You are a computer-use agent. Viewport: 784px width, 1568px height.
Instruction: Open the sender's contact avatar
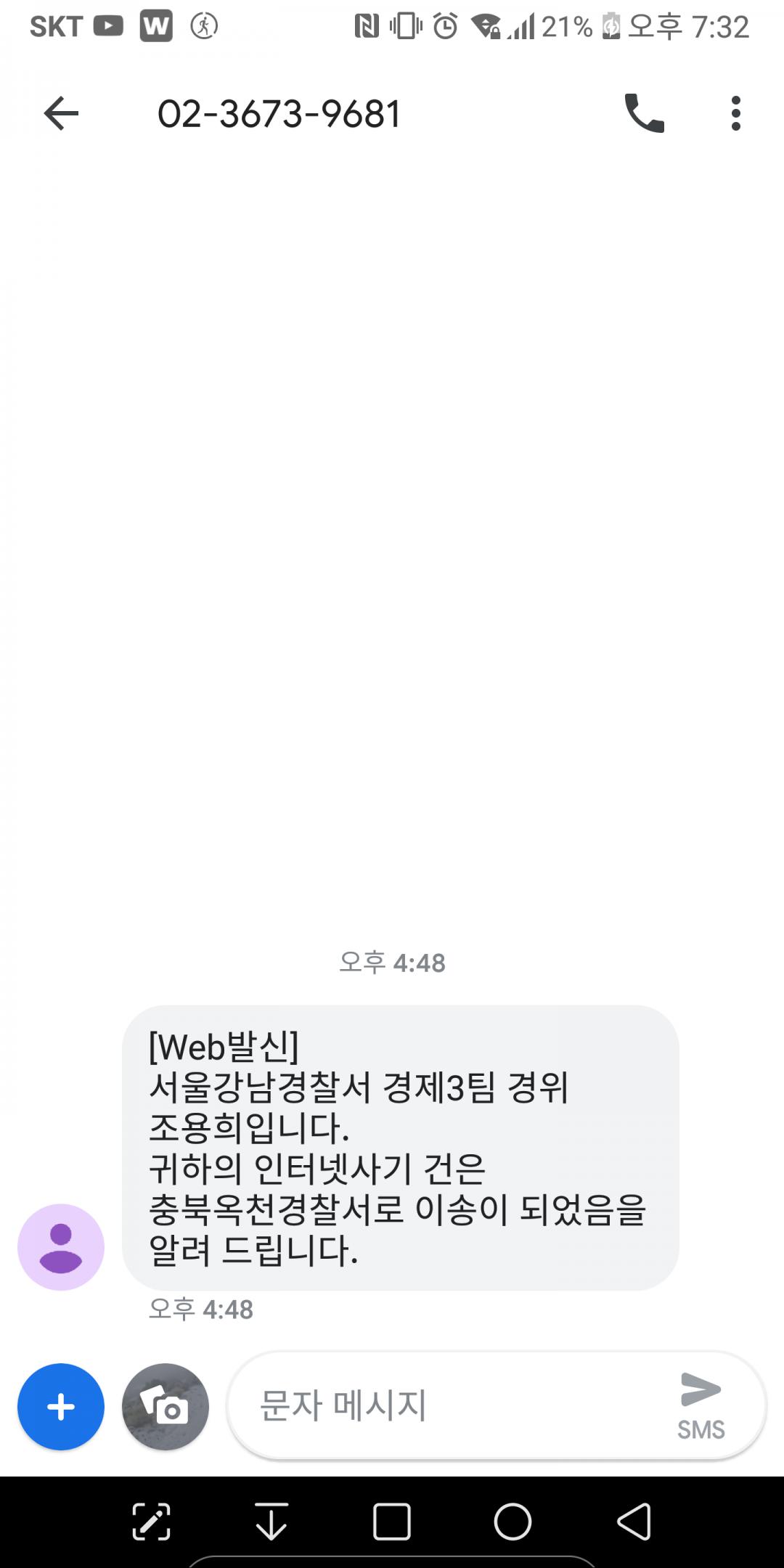[61, 1247]
